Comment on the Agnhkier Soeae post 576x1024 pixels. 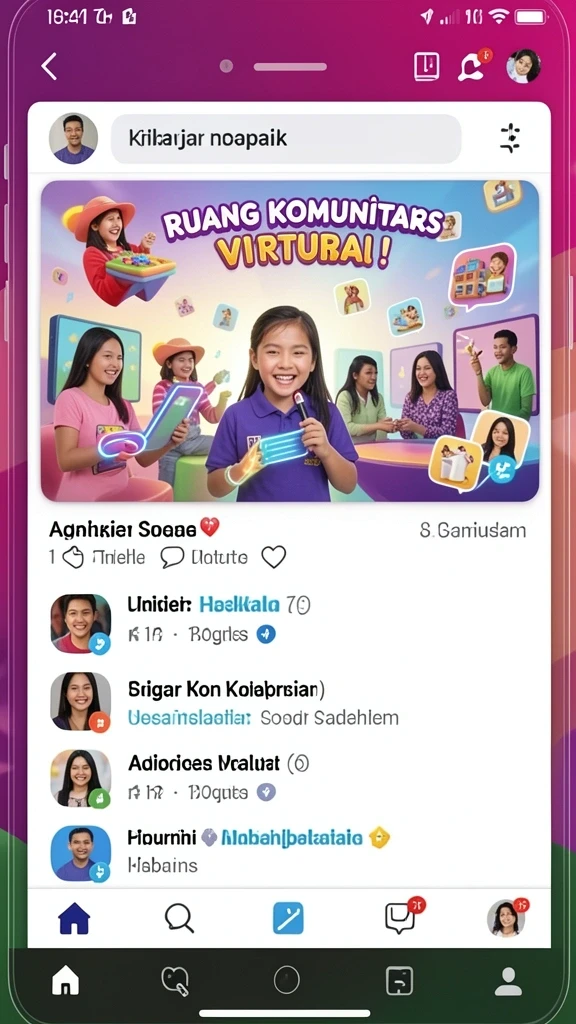172,557
